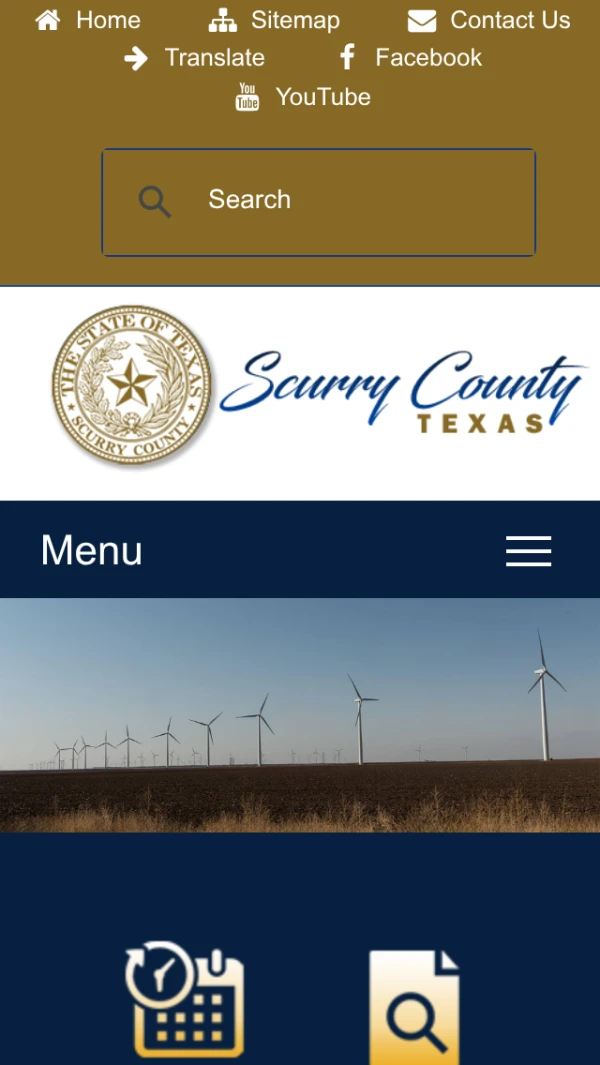The height and width of the screenshot is (1065, 600).
Task: Select the Translate option
Action: click(195, 58)
